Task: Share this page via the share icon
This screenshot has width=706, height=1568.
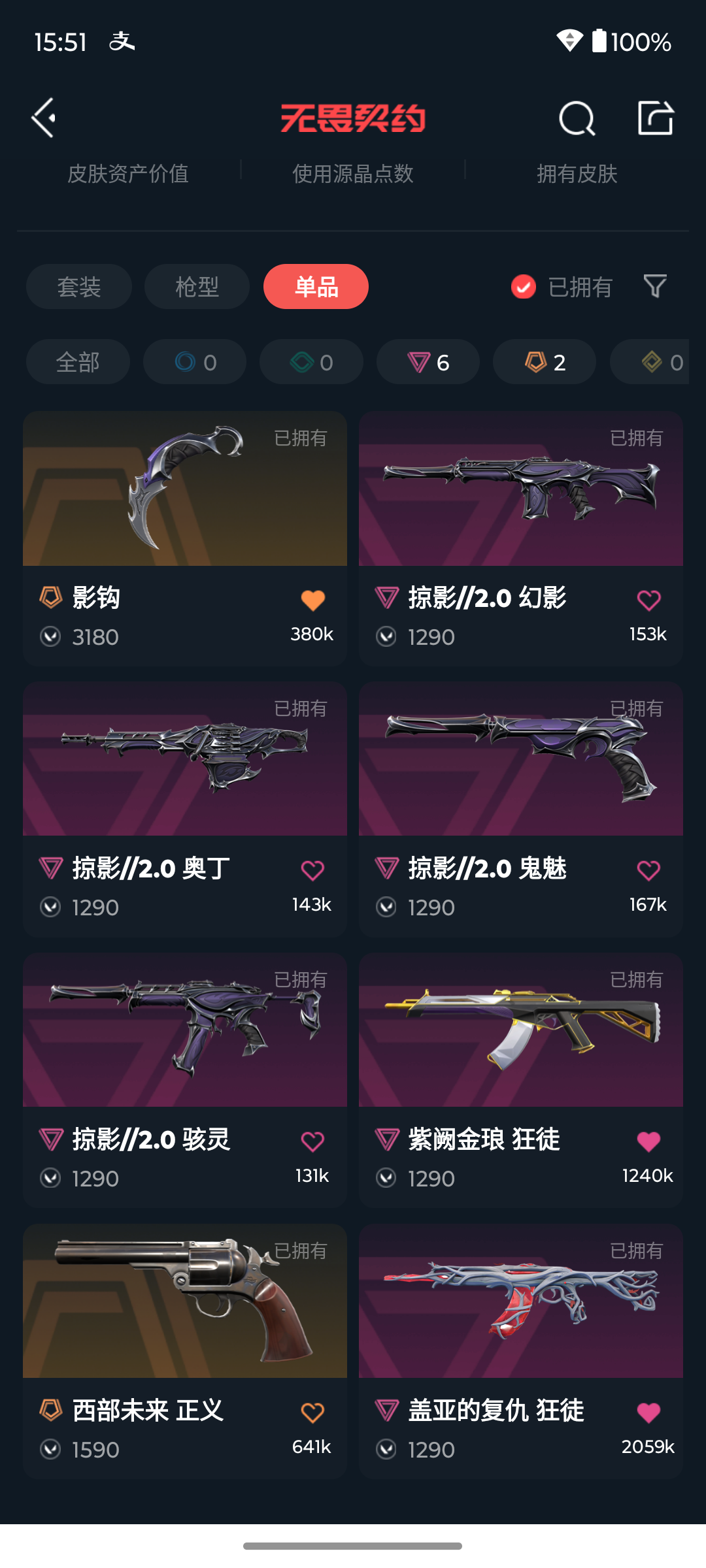Action: [656, 118]
